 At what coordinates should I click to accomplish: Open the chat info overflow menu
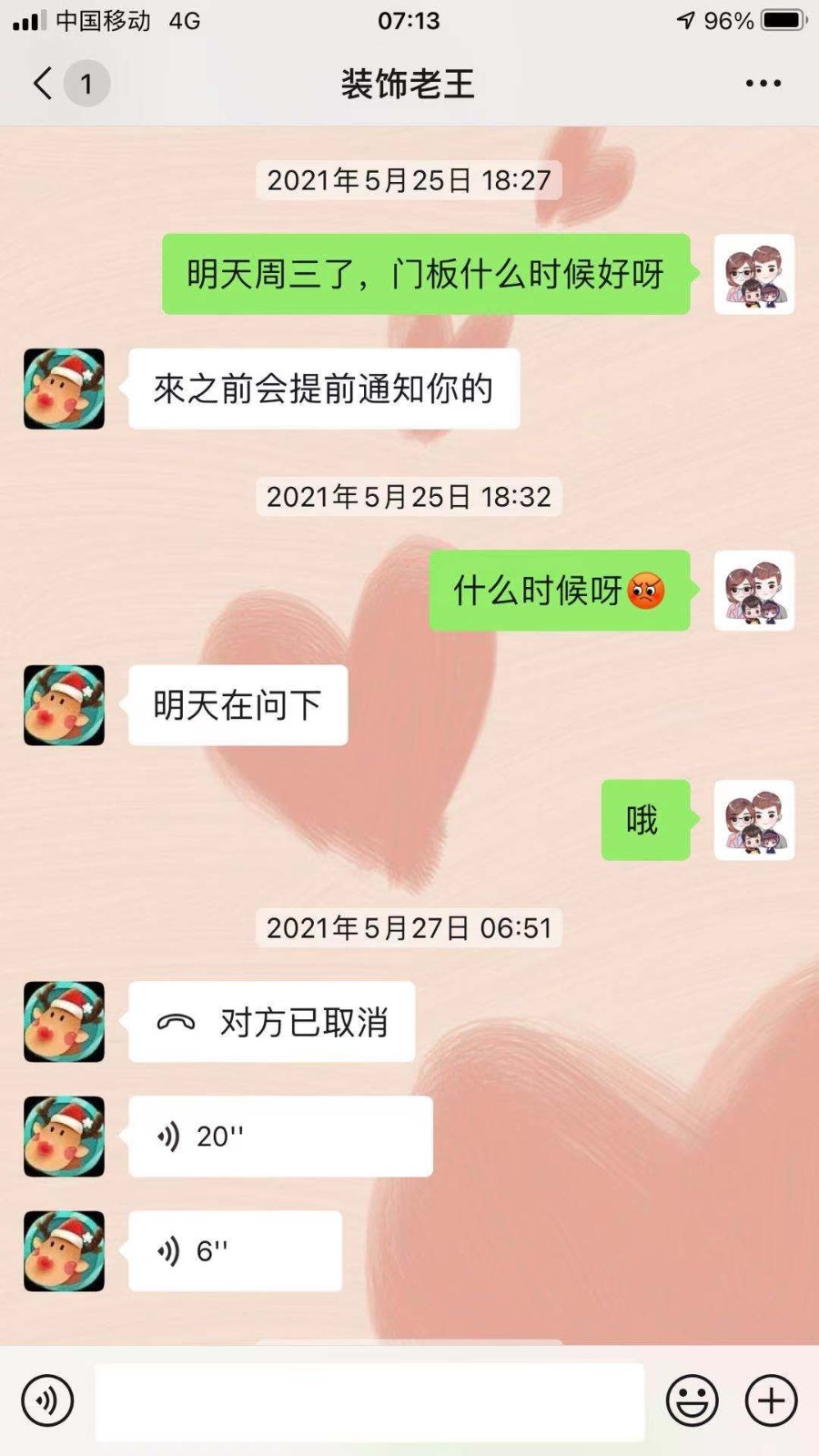tap(763, 84)
